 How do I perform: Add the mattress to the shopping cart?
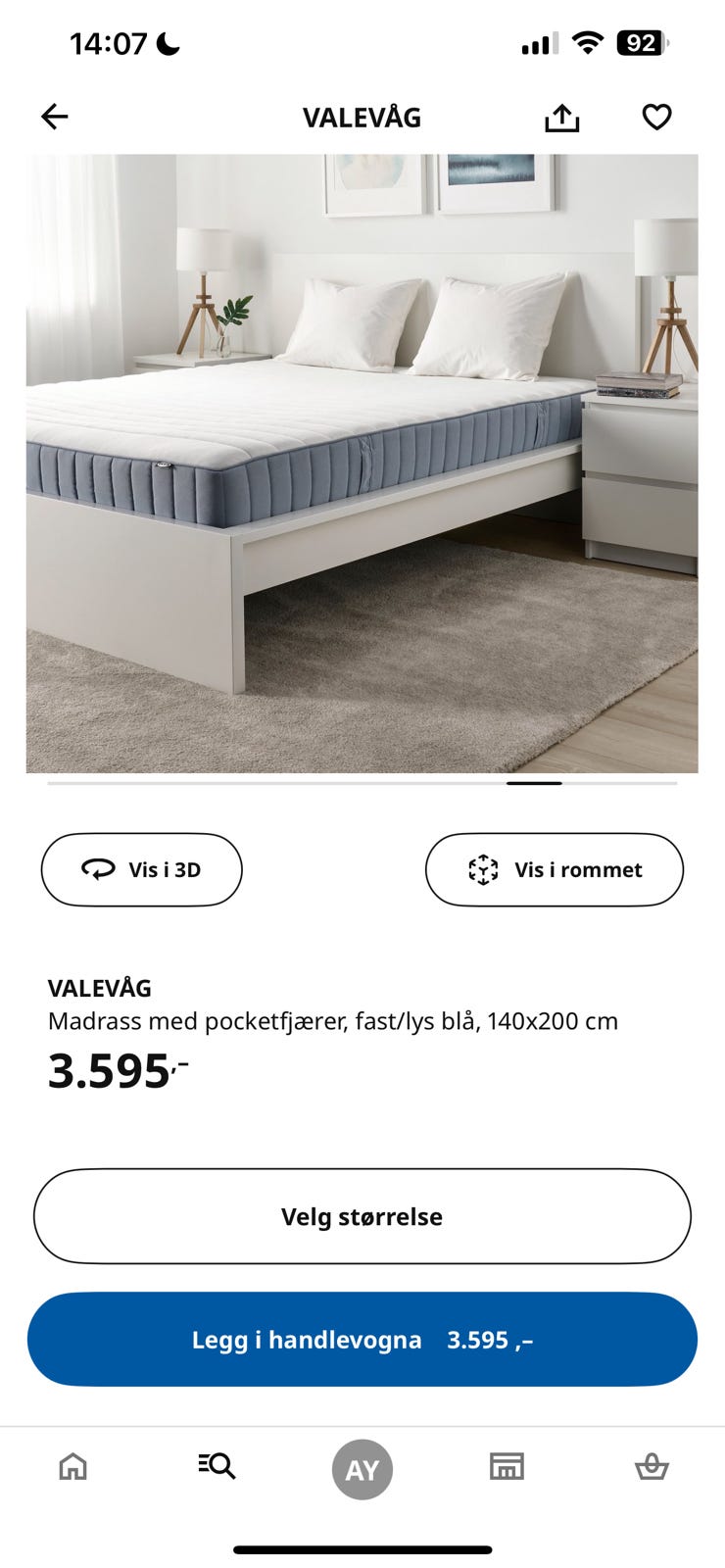pyautogui.click(x=362, y=1340)
